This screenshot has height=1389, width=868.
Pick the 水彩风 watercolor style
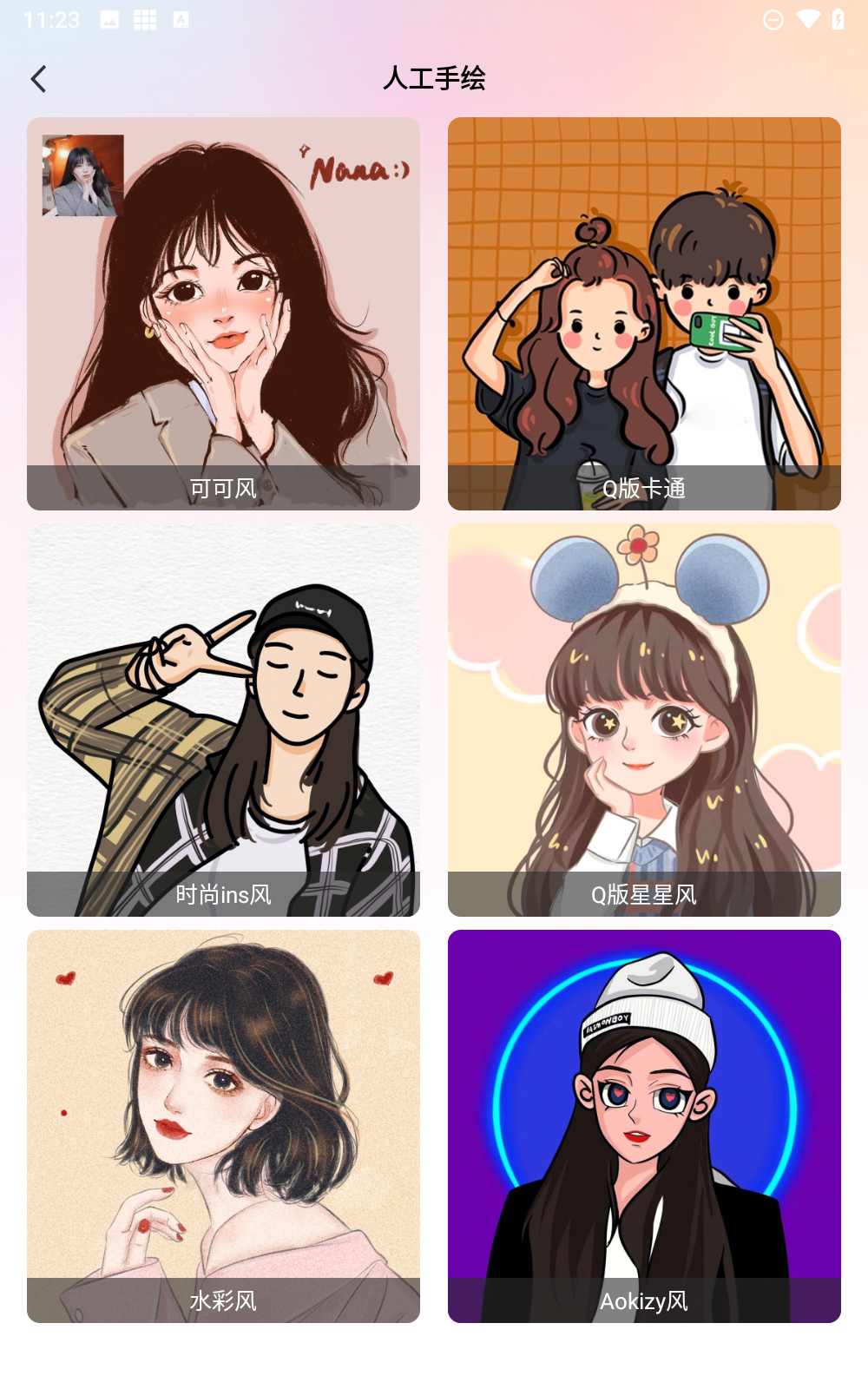tap(223, 1126)
